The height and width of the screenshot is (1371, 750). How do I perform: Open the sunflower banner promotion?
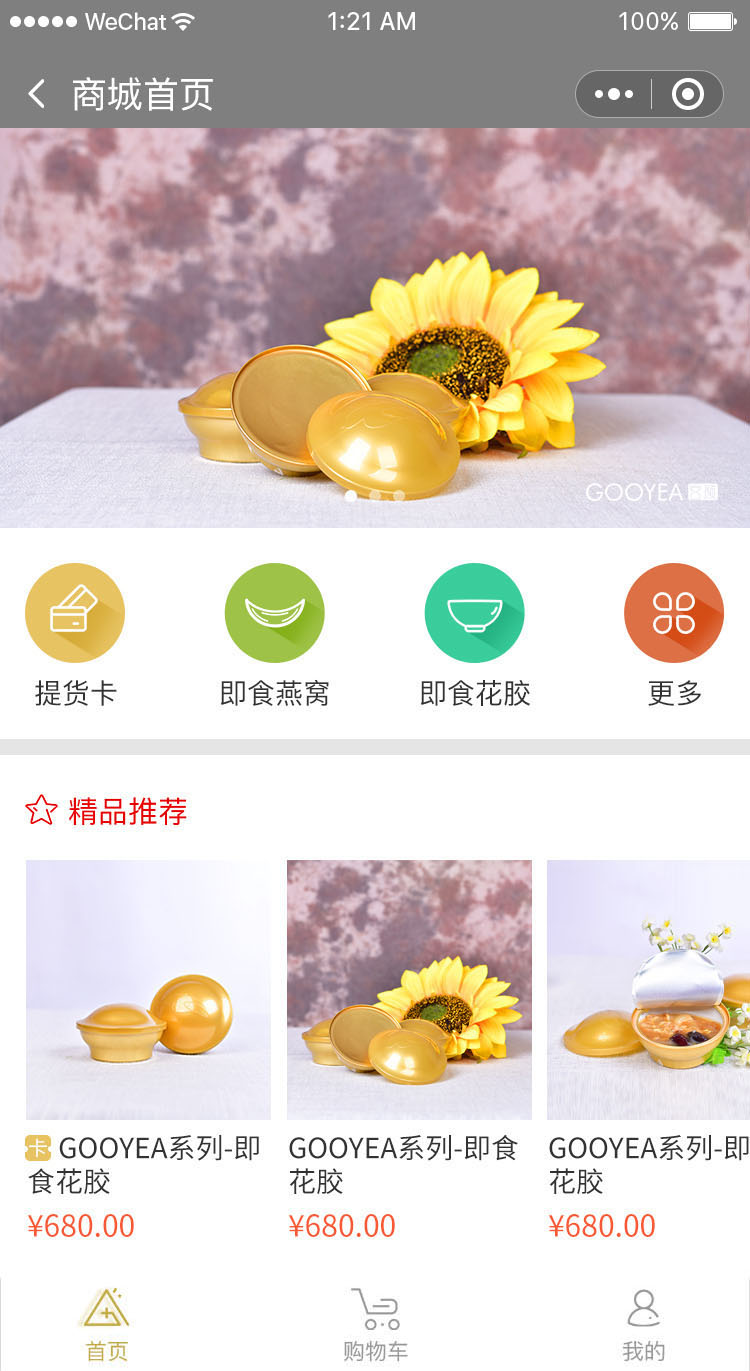[x=375, y=328]
